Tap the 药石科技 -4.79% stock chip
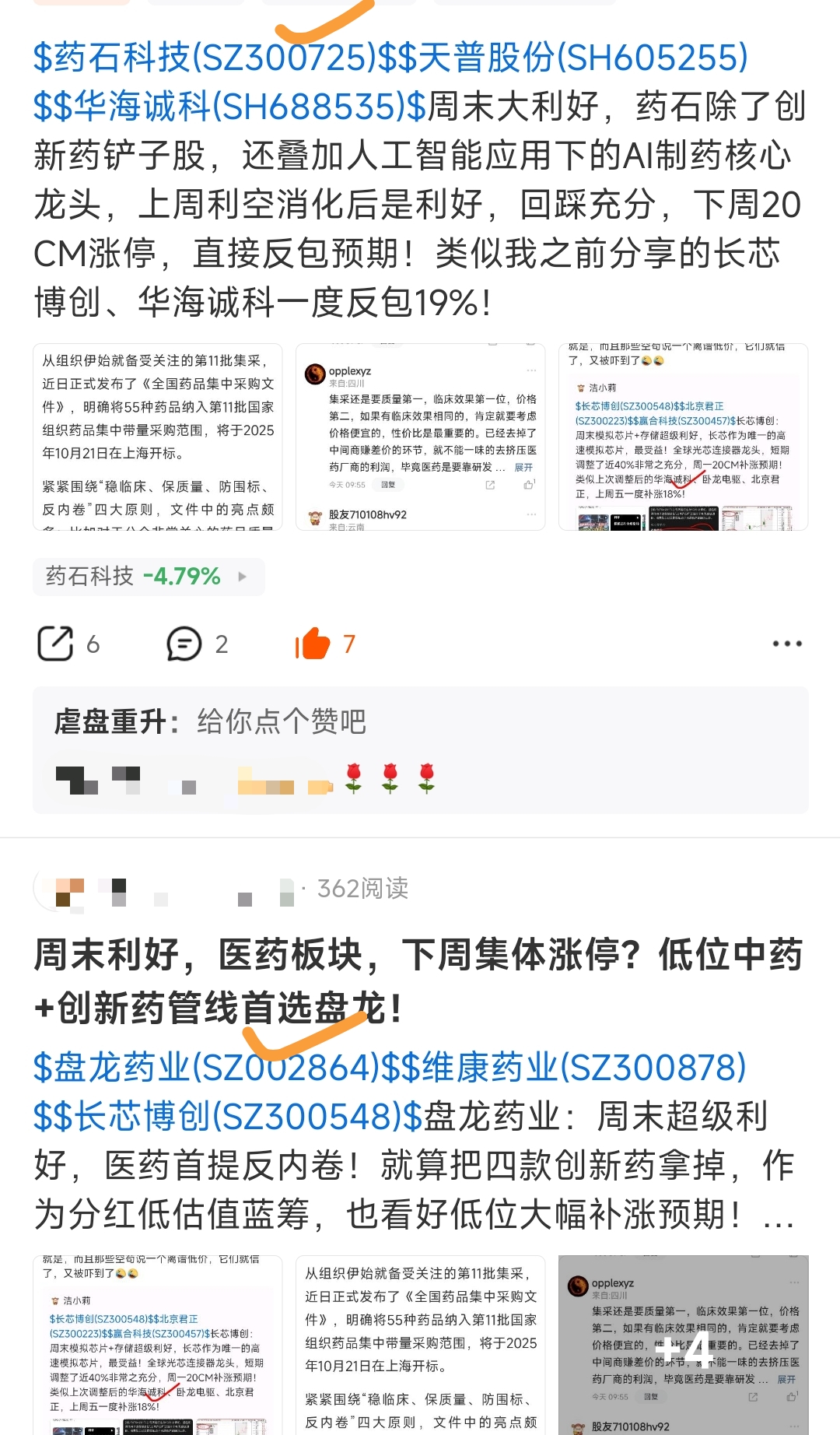The width and height of the screenshot is (840, 1435). pos(148,577)
